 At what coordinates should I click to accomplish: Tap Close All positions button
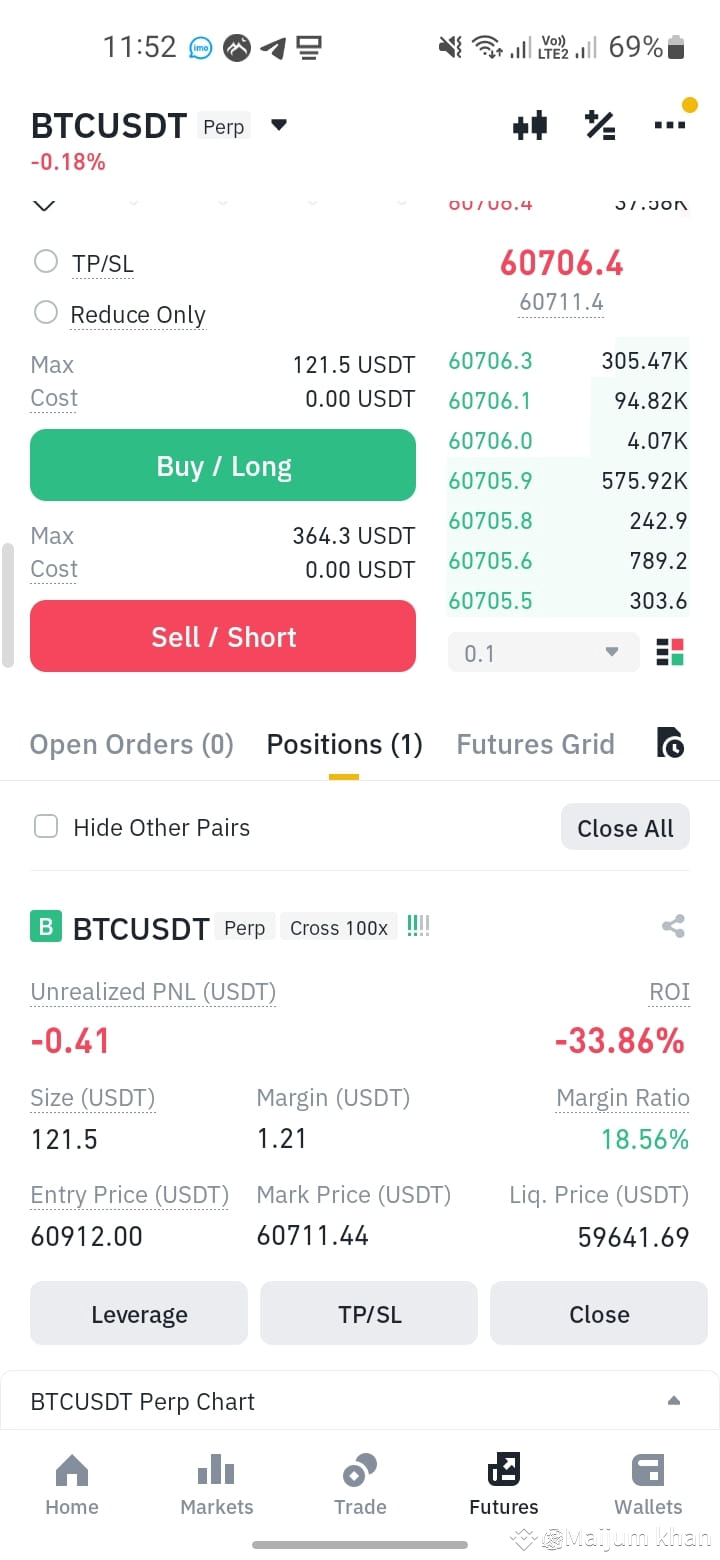[625, 827]
